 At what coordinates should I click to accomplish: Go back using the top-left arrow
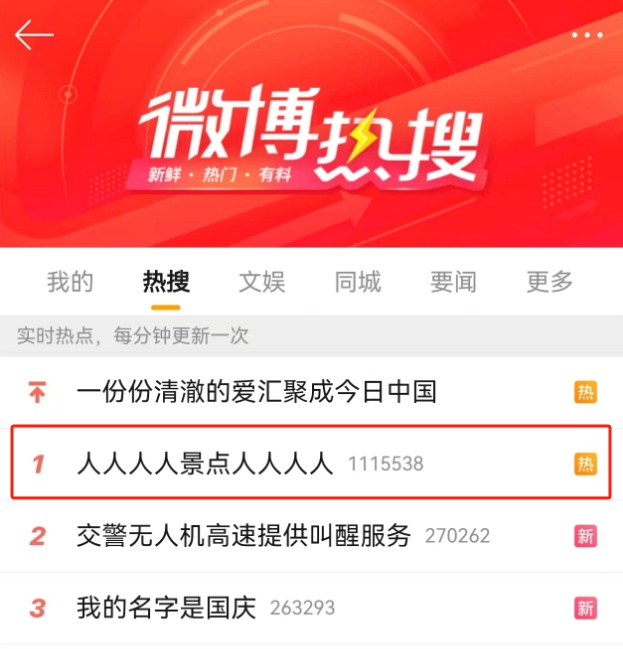[x=33, y=35]
